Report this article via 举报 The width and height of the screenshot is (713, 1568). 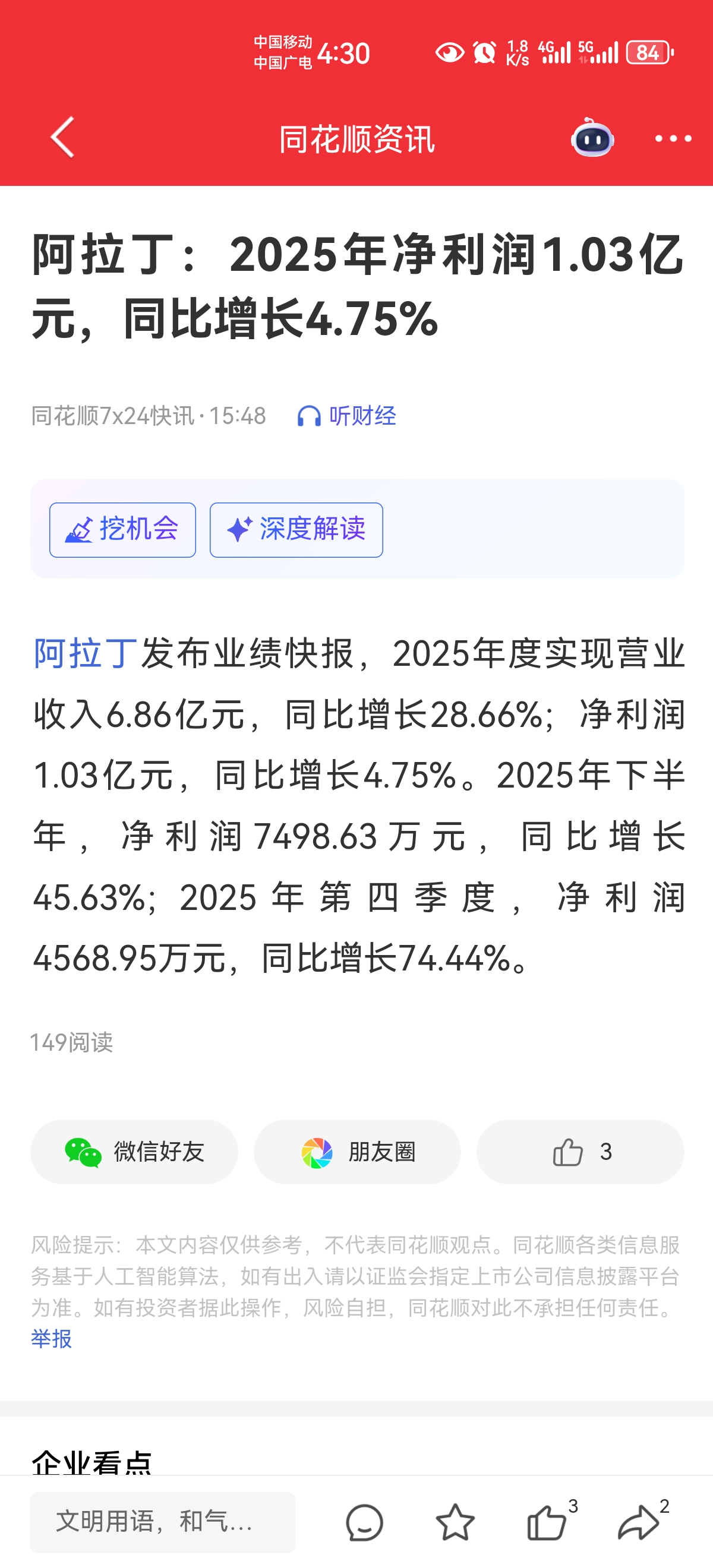point(51,1339)
